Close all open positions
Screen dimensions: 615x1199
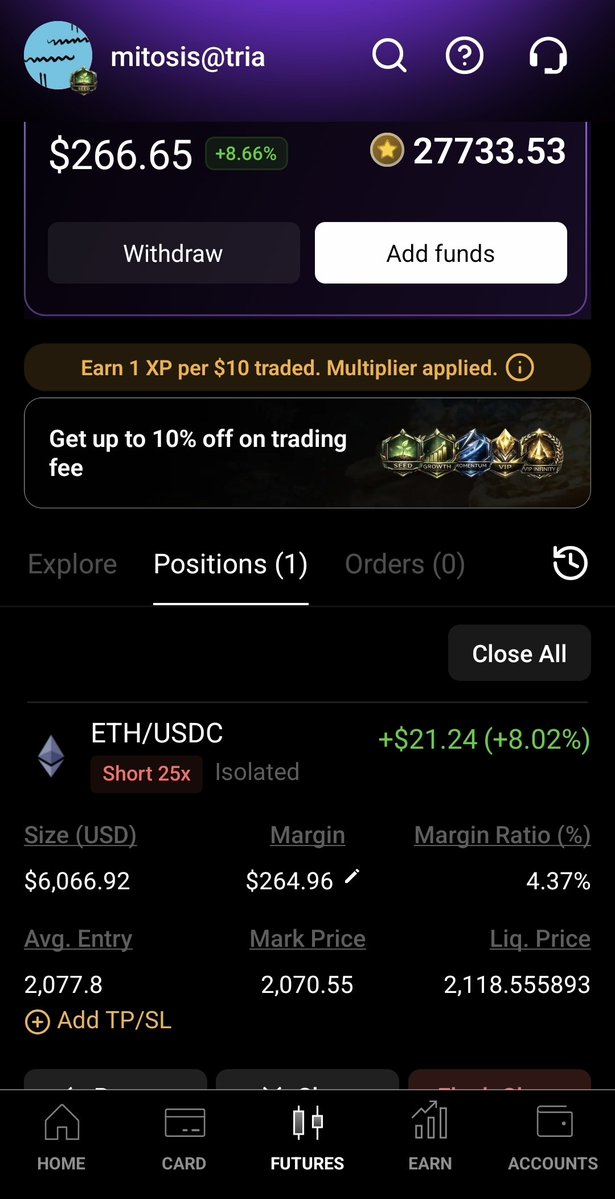point(519,654)
